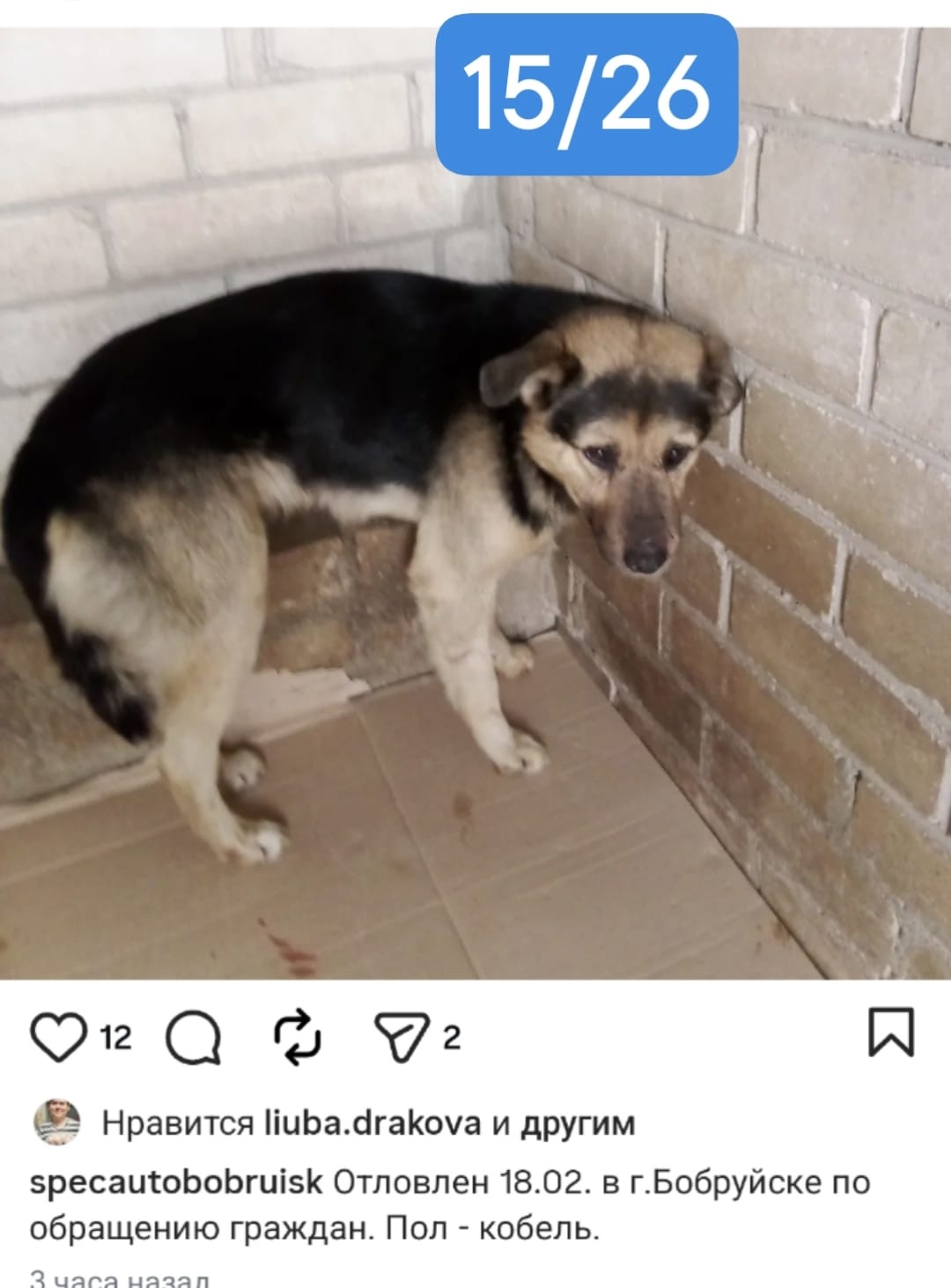Open the specautobobruisk profile from the caption
The image size is (951, 1288).
click(x=176, y=1182)
